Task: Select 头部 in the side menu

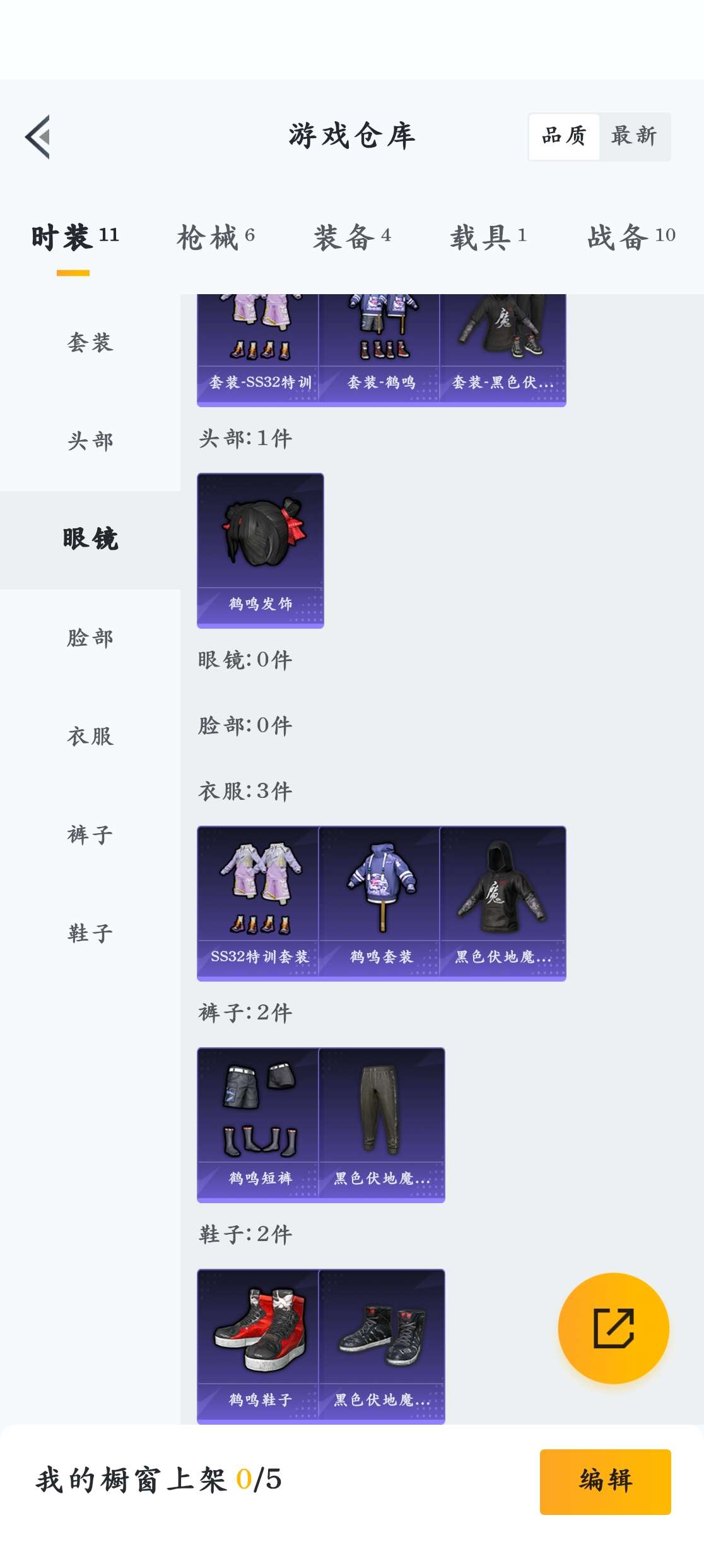Action: [x=90, y=441]
